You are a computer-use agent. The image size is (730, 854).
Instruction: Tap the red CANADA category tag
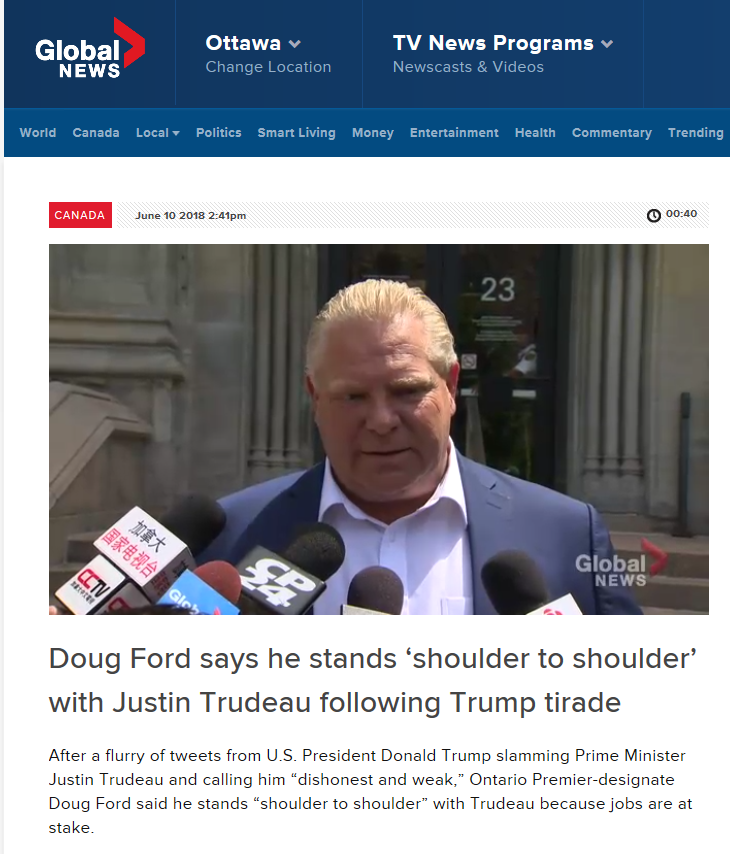80,215
